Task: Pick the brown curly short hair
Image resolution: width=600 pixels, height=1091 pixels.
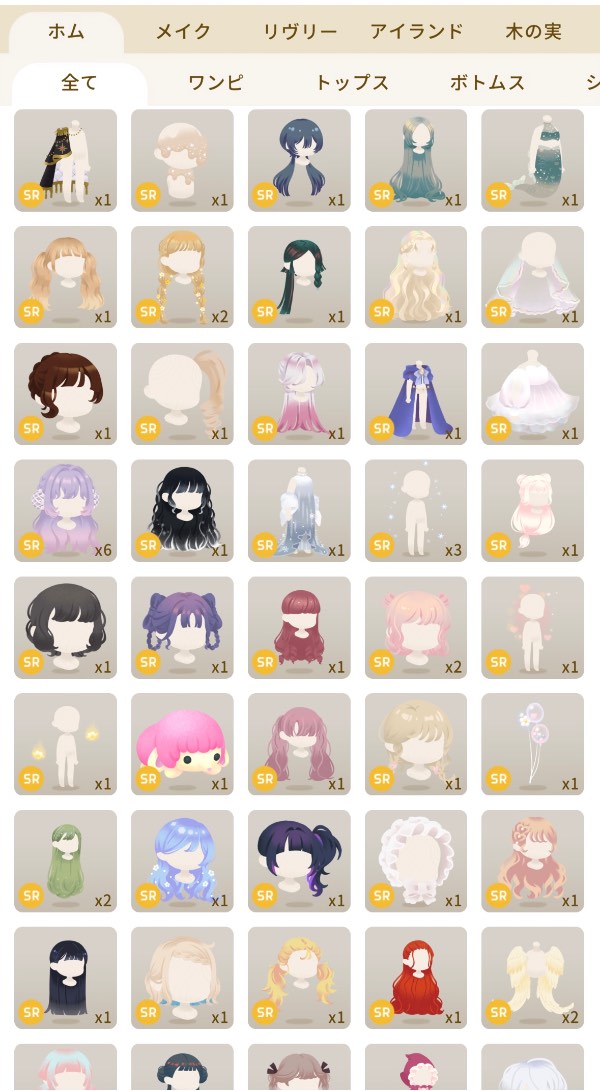Action: click(x=65, y=393)
